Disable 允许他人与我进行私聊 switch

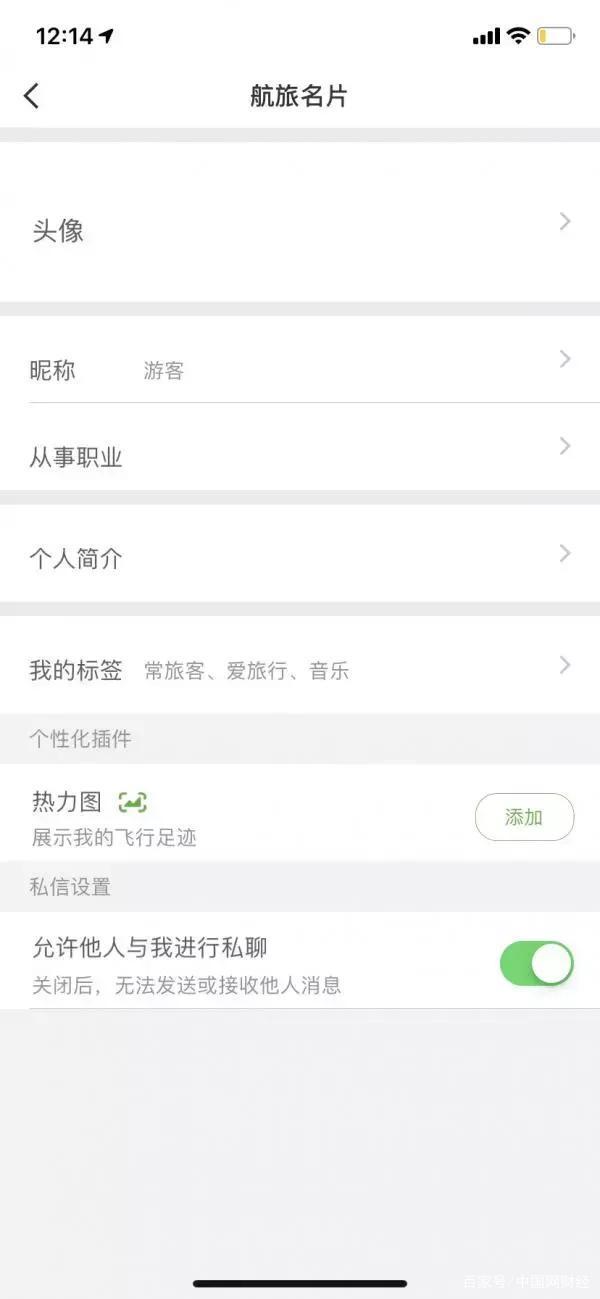coord(537,963)
